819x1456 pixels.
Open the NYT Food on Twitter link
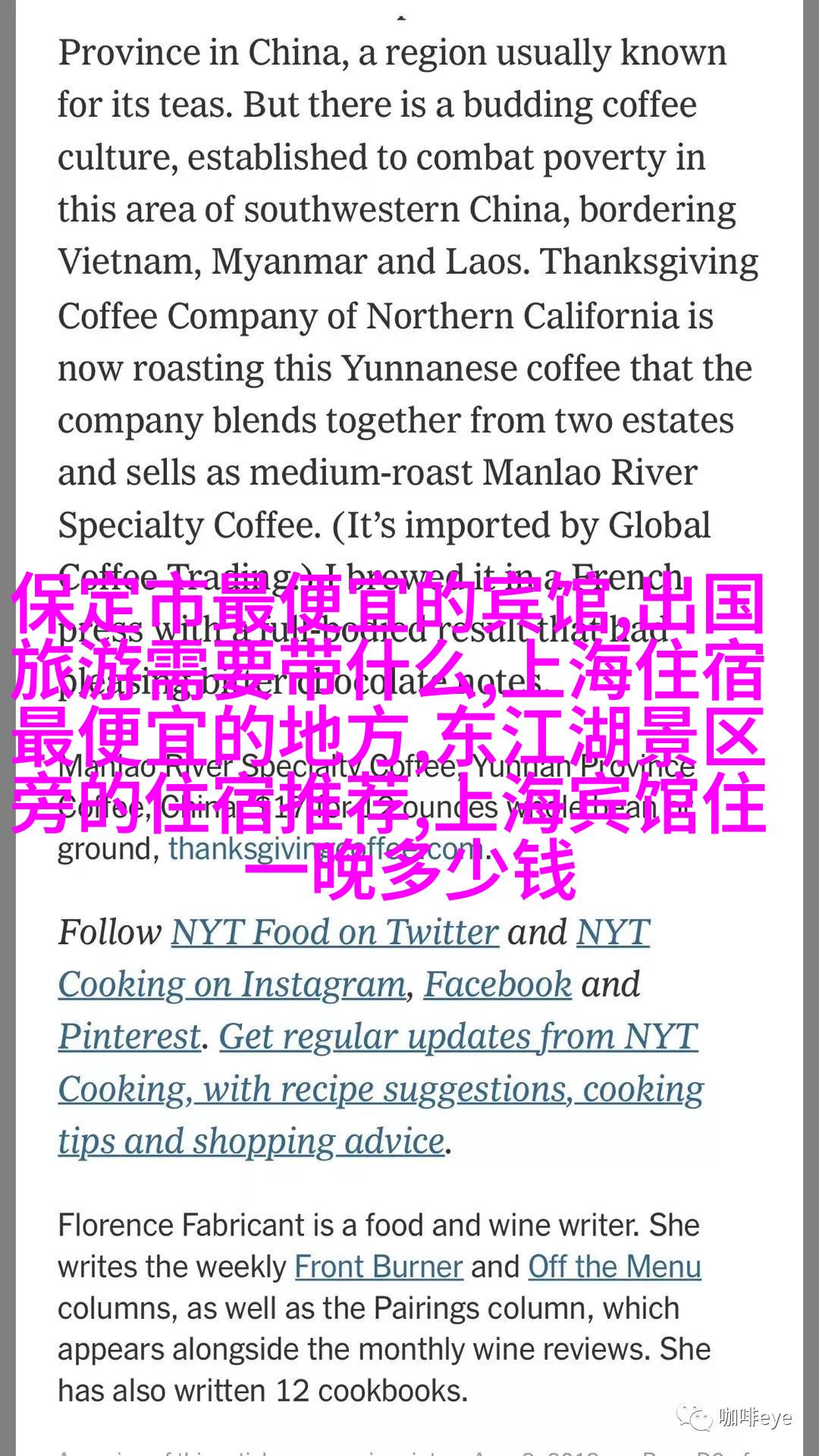334,932
